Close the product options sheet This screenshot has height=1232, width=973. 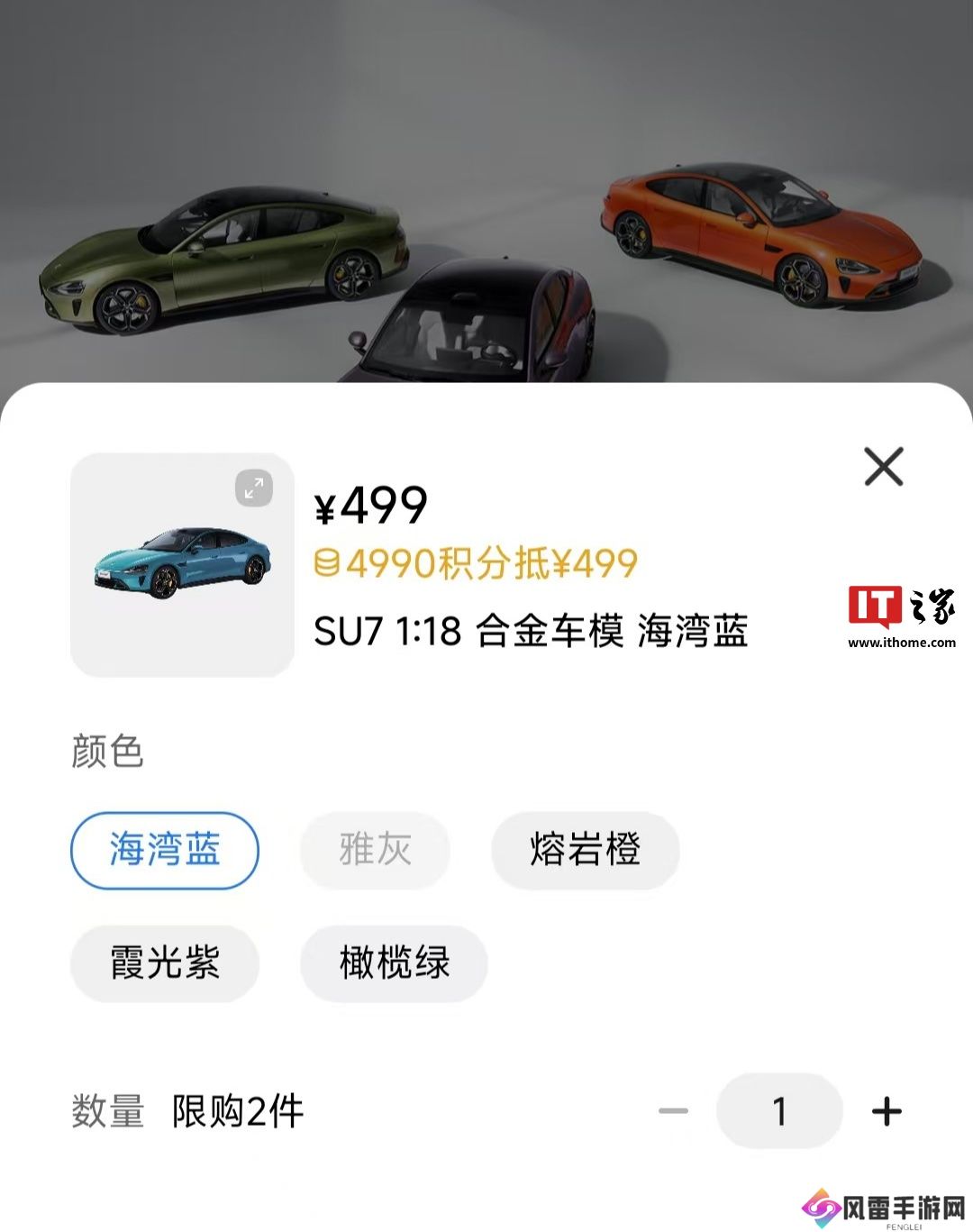pyautogui.click(x=883, y=467)
